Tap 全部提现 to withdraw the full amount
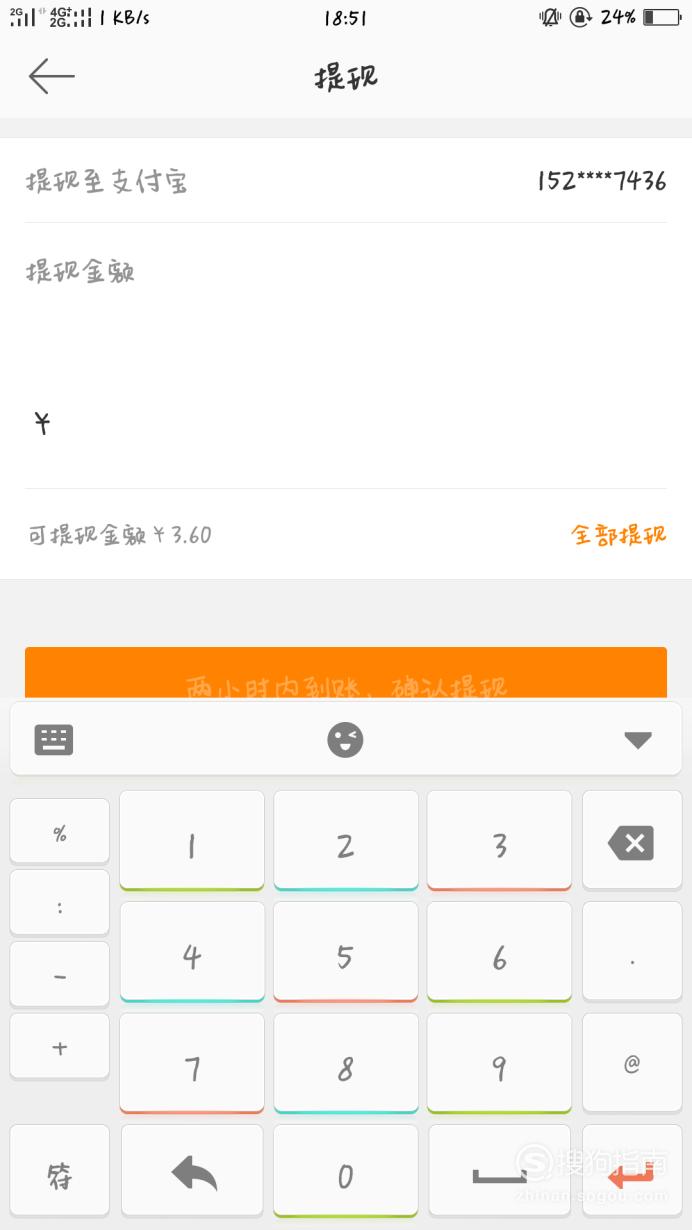692x1230 pixels. point(618,534)
